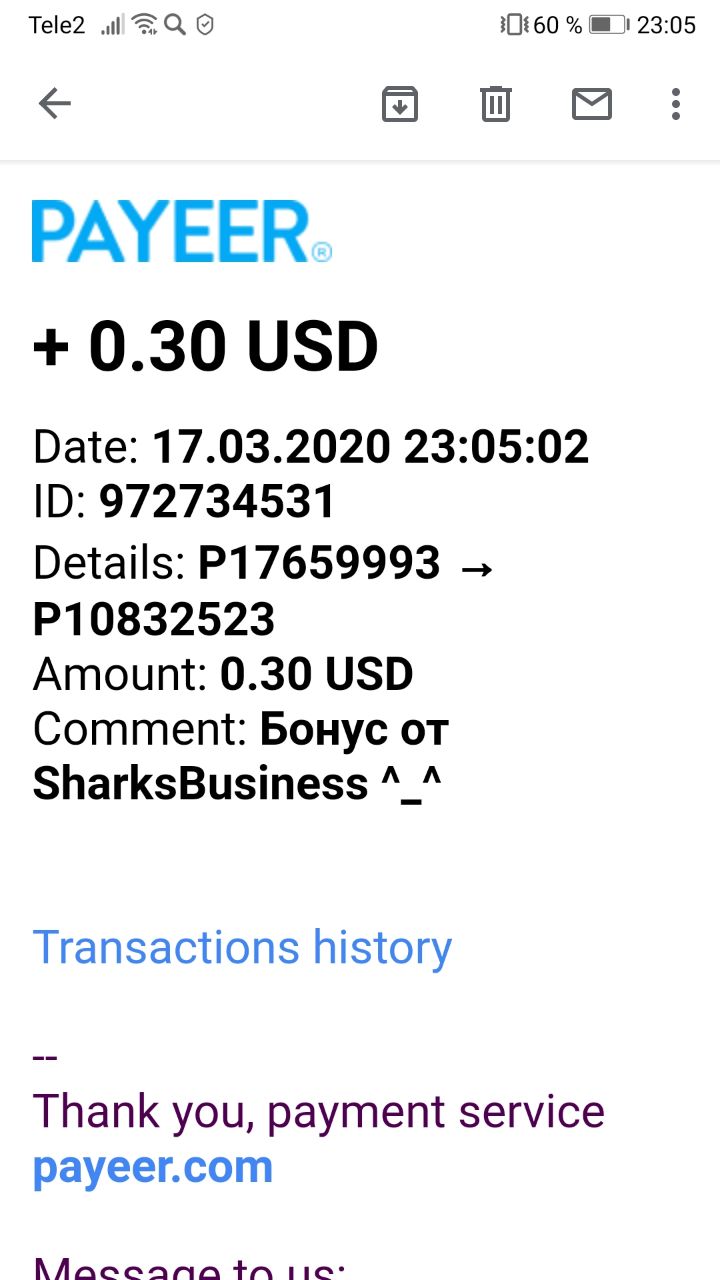
Task: Open the Transactions history link
Action: [243, 948]
